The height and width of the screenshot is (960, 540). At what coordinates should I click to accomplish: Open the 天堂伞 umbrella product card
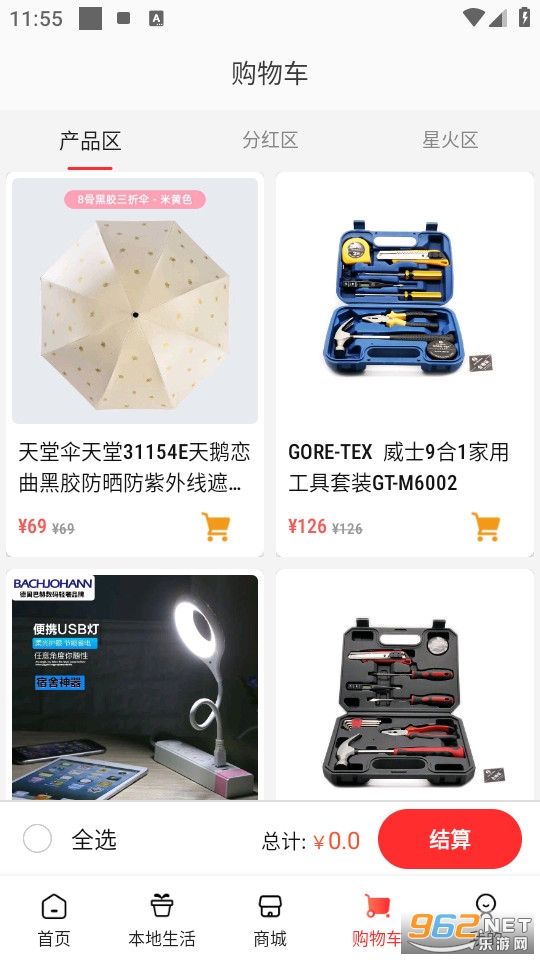coord(135,364)
